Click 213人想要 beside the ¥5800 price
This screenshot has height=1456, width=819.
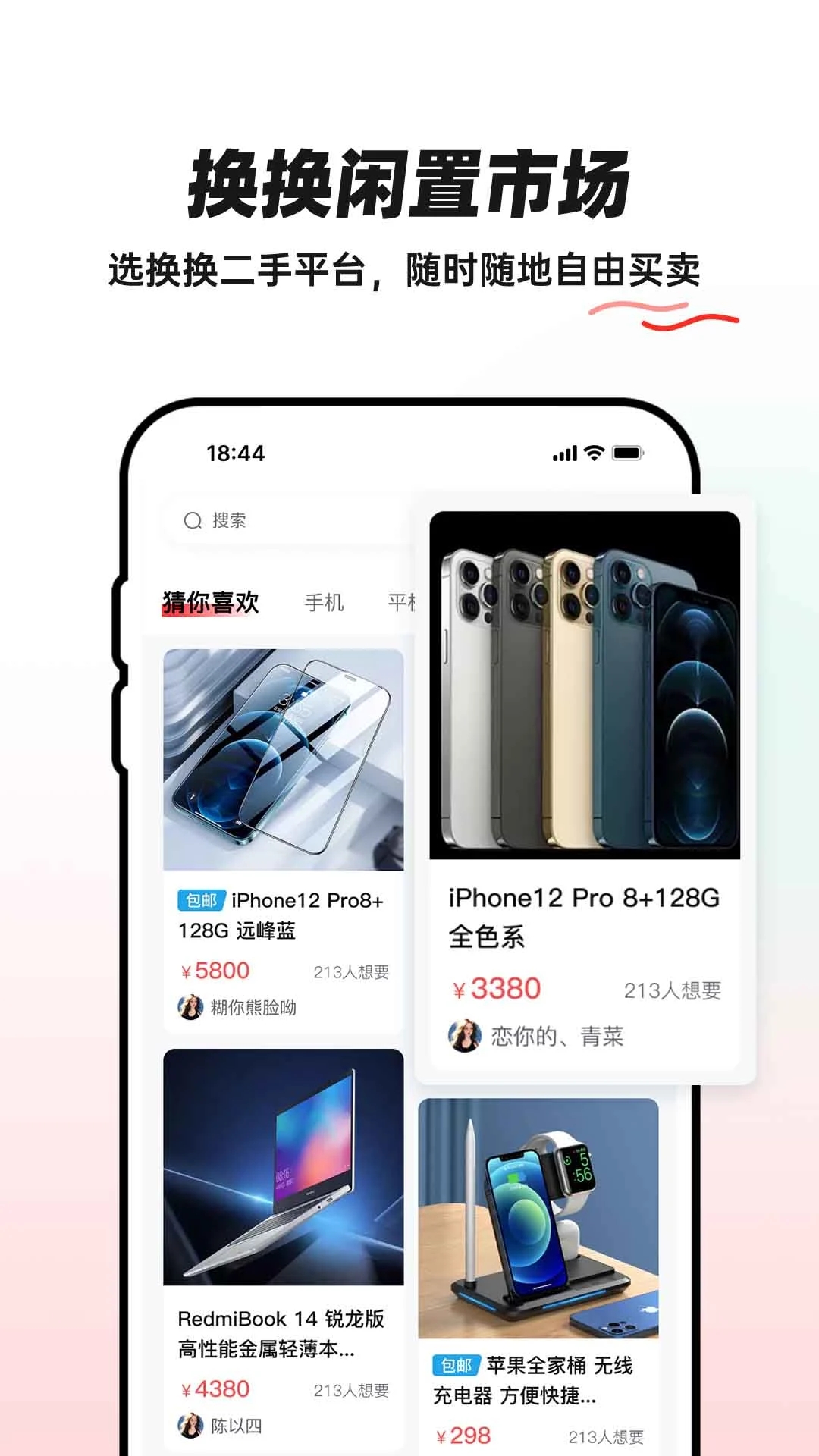[x=353, y=972]
